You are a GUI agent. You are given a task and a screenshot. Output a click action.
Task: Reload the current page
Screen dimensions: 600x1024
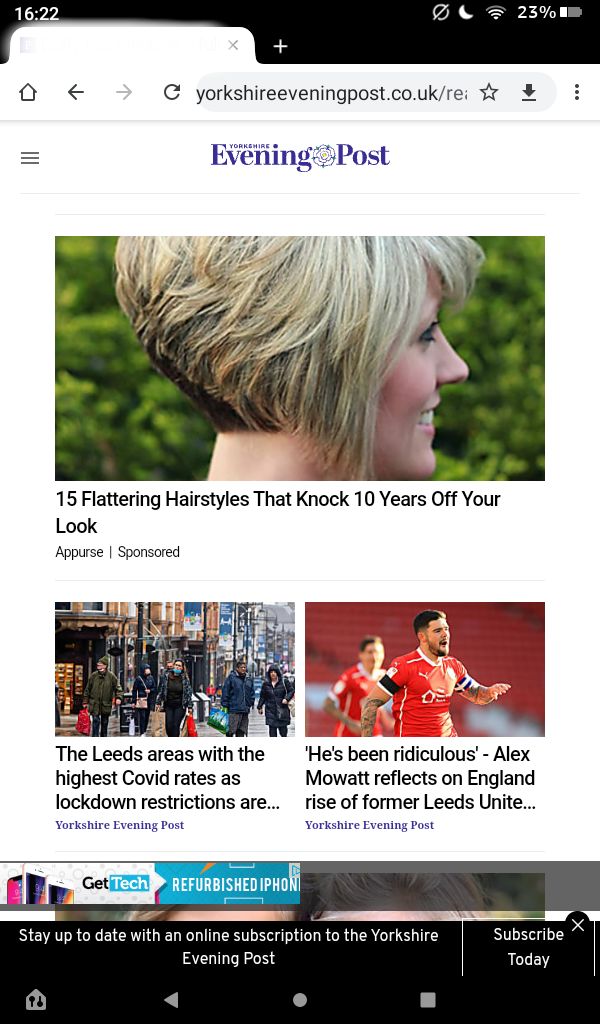172,93
